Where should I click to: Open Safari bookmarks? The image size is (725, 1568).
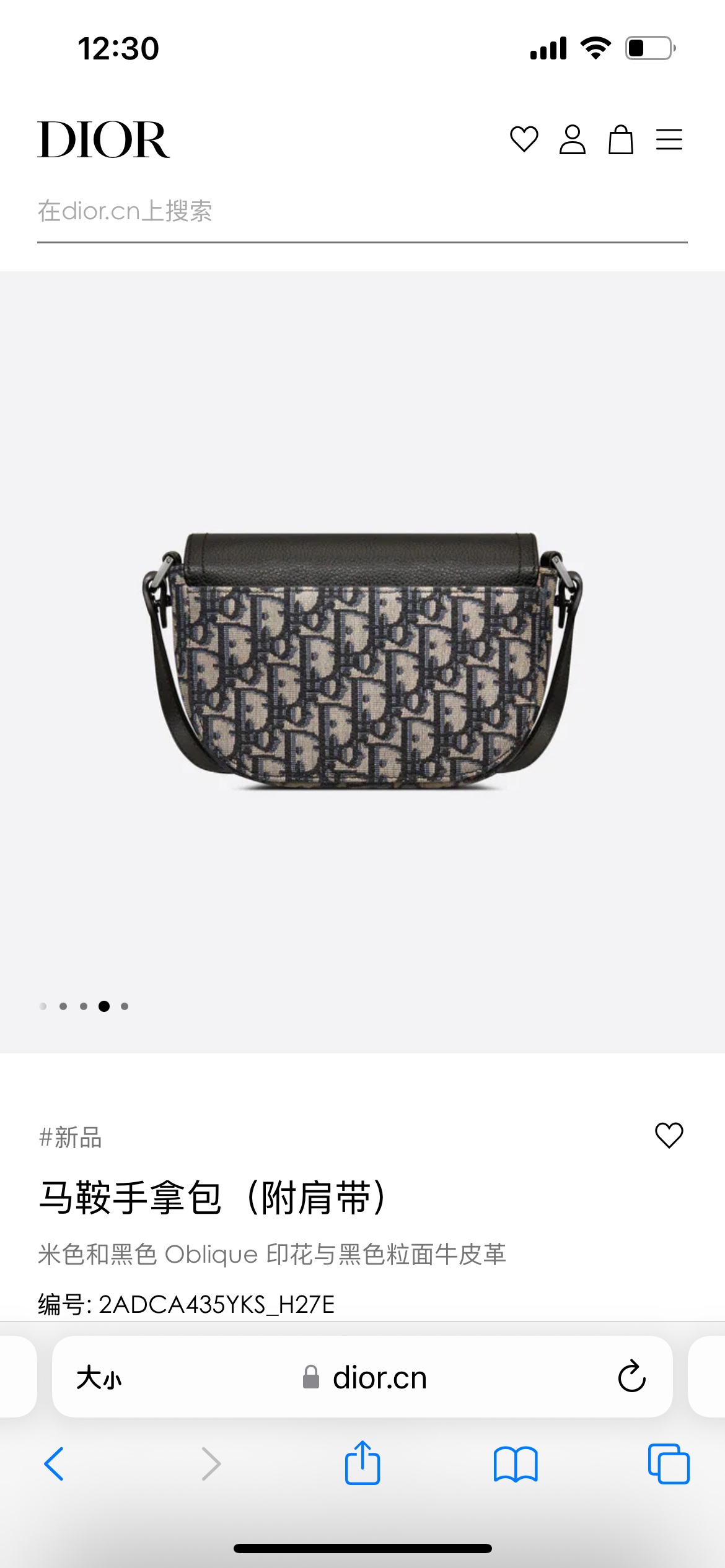(x=516, y=1464)
